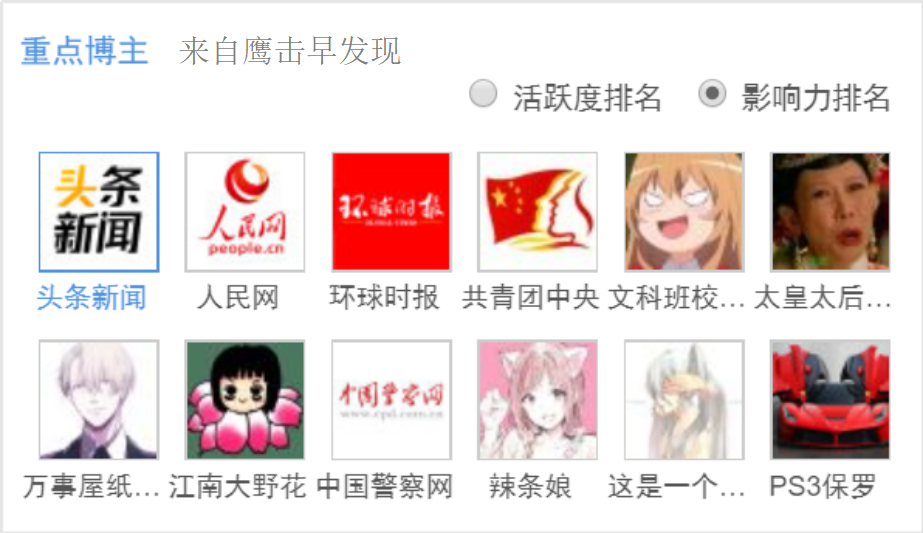Screen dimensions: 924x533
Task: Open 头条新闻 blogger profile
Action: tap(98, 212)
